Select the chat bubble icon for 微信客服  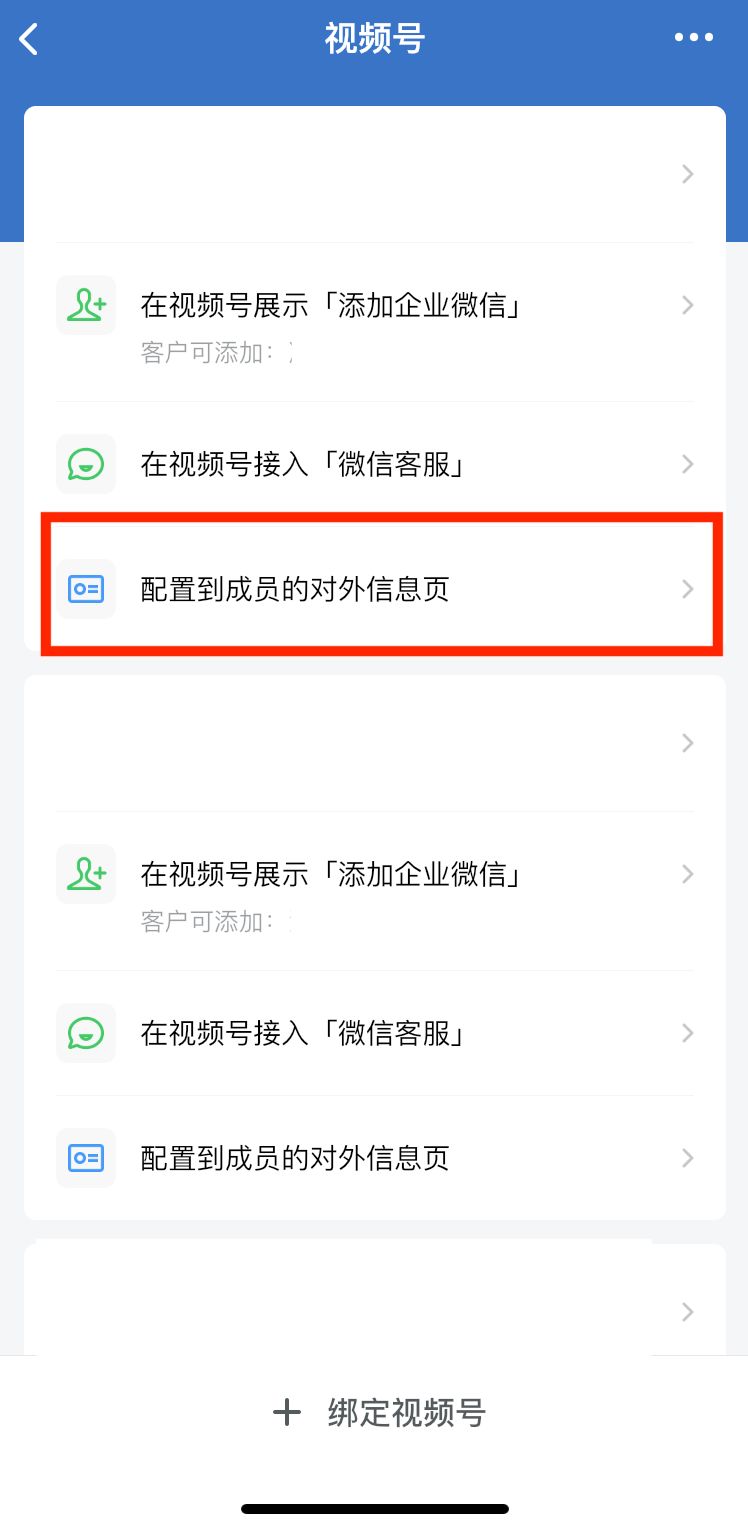coord(86,464)
